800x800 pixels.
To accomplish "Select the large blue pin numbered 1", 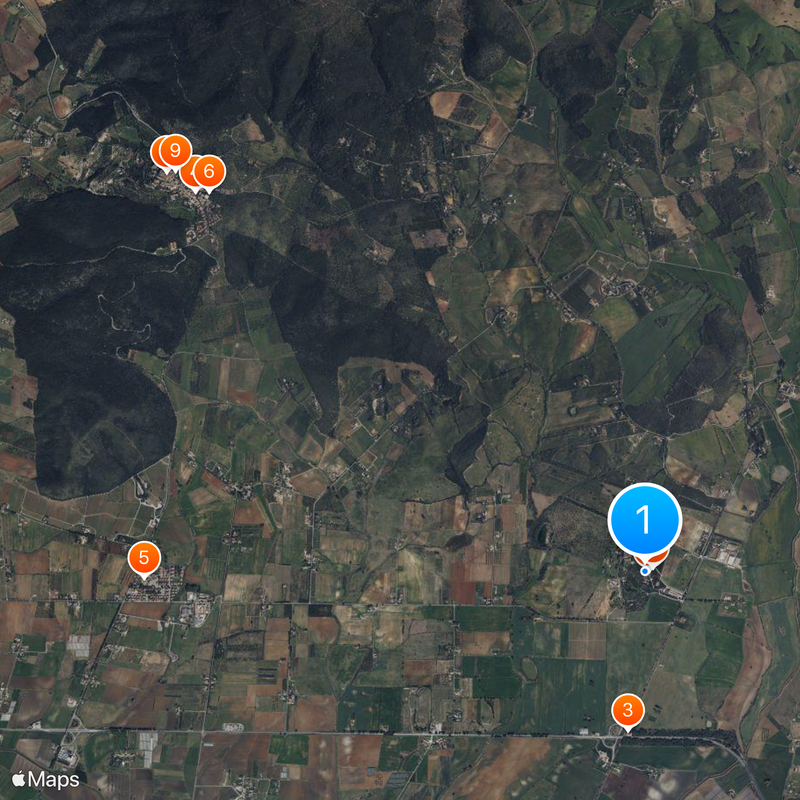I will coord(645,520).
